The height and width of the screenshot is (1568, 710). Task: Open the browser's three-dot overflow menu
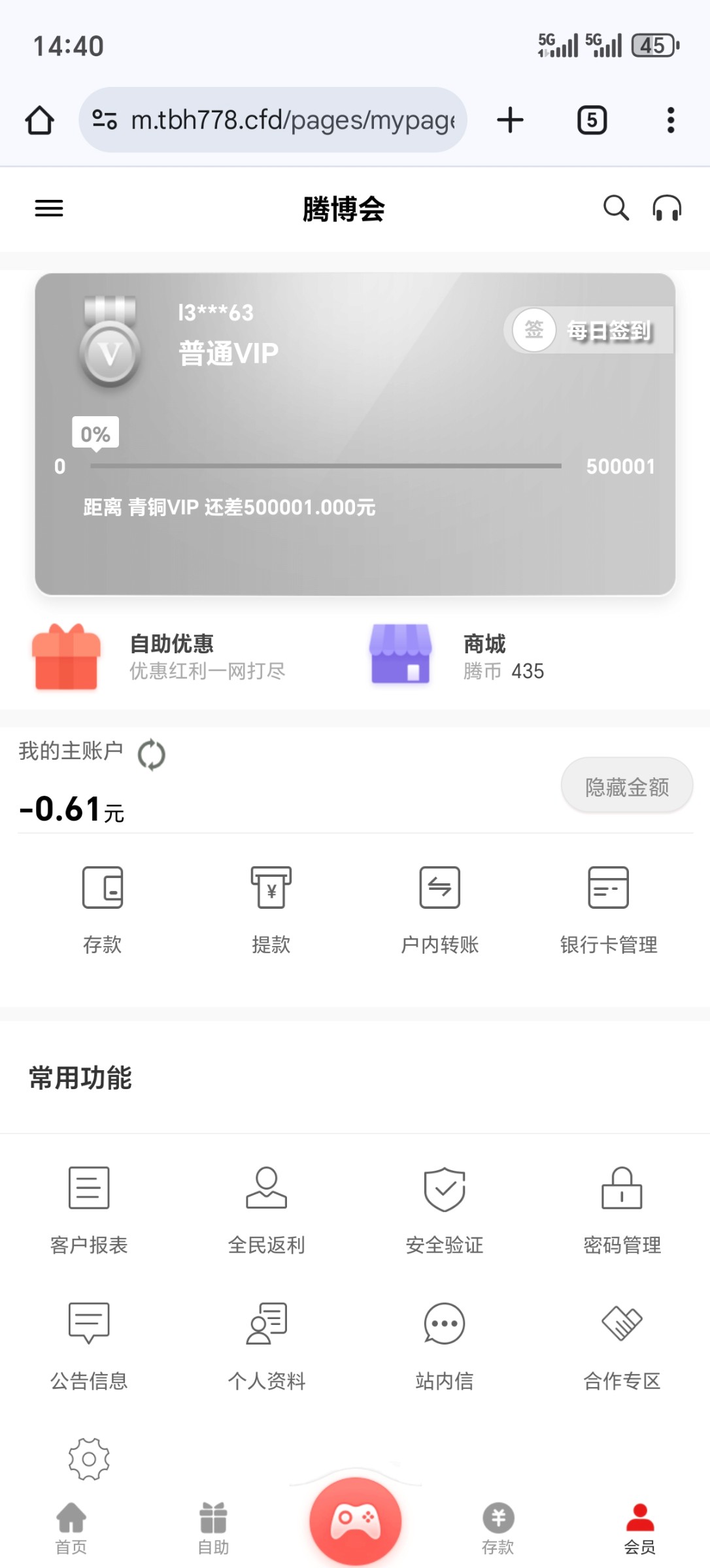point(670,120)
